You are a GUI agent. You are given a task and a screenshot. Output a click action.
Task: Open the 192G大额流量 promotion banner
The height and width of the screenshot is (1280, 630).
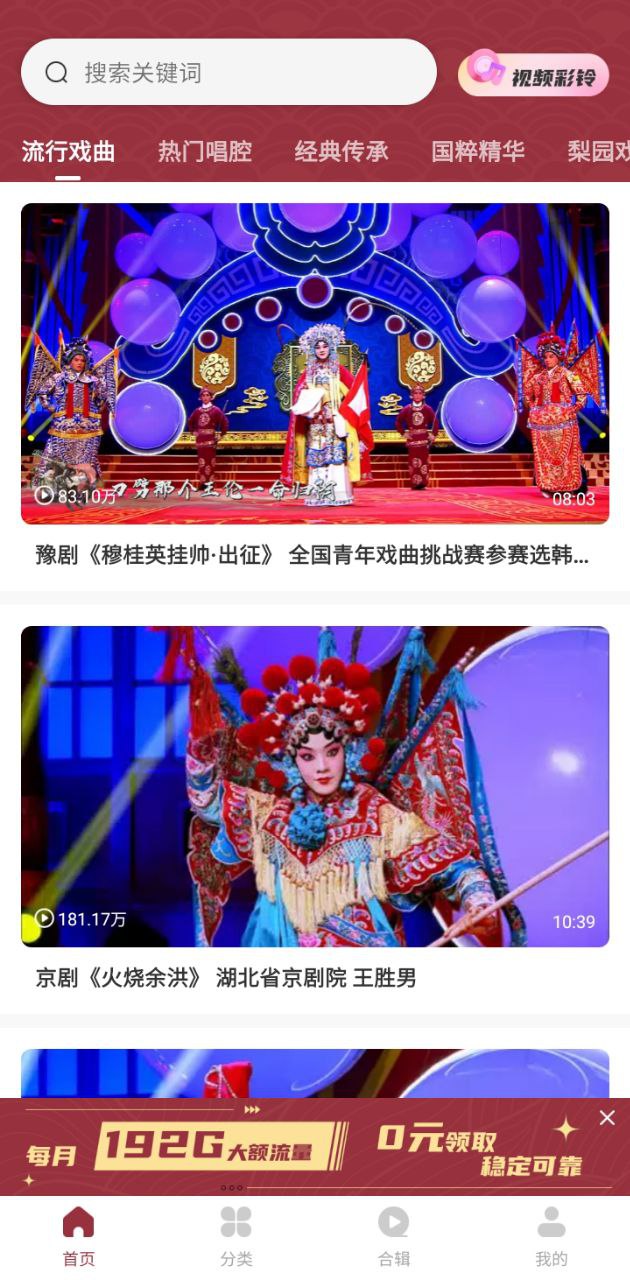point(300,1147)
